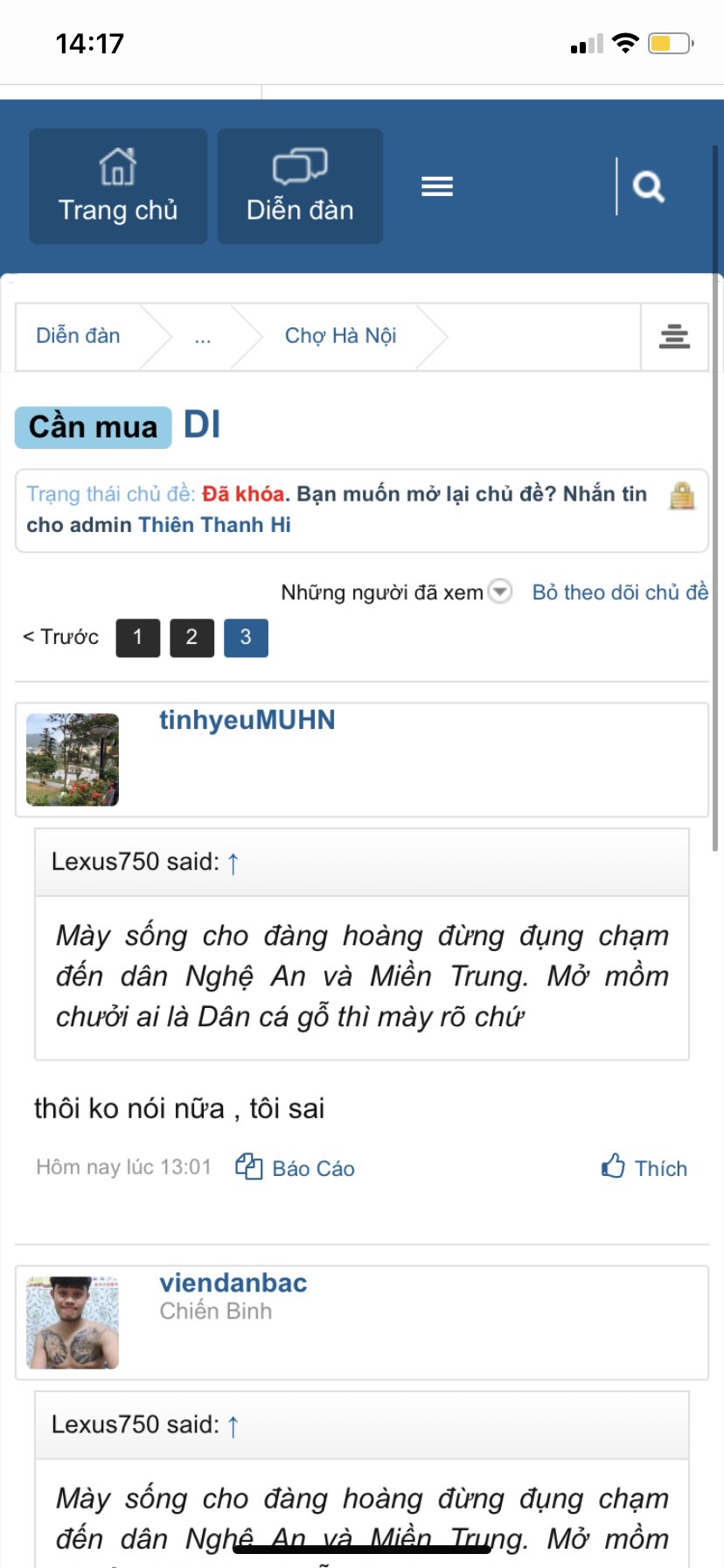Open the Chợ Hà Nội breadcrumb
The width and height of the screenshot is (724, 1568).
tap(340, 336)
